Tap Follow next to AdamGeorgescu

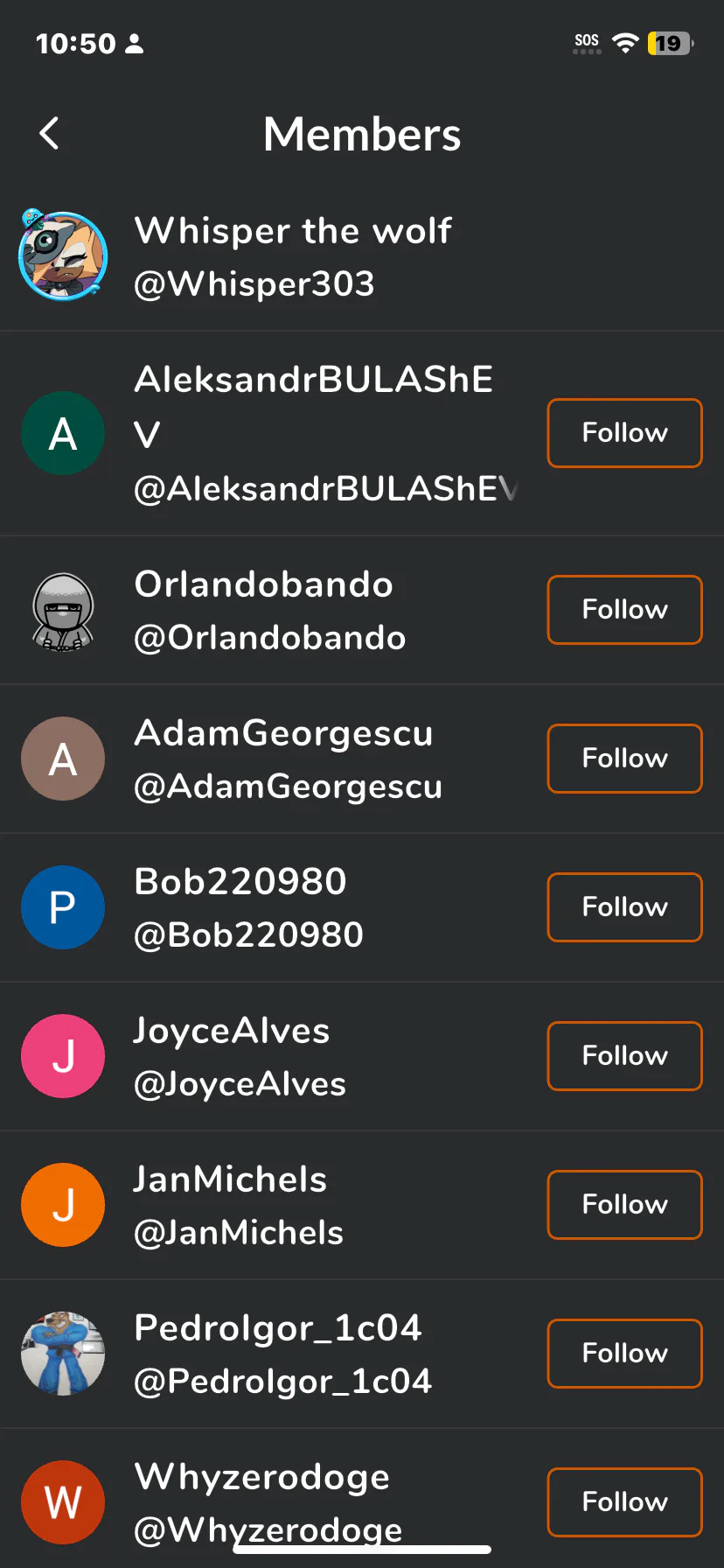pyautogui.click(x=624, y=759)
